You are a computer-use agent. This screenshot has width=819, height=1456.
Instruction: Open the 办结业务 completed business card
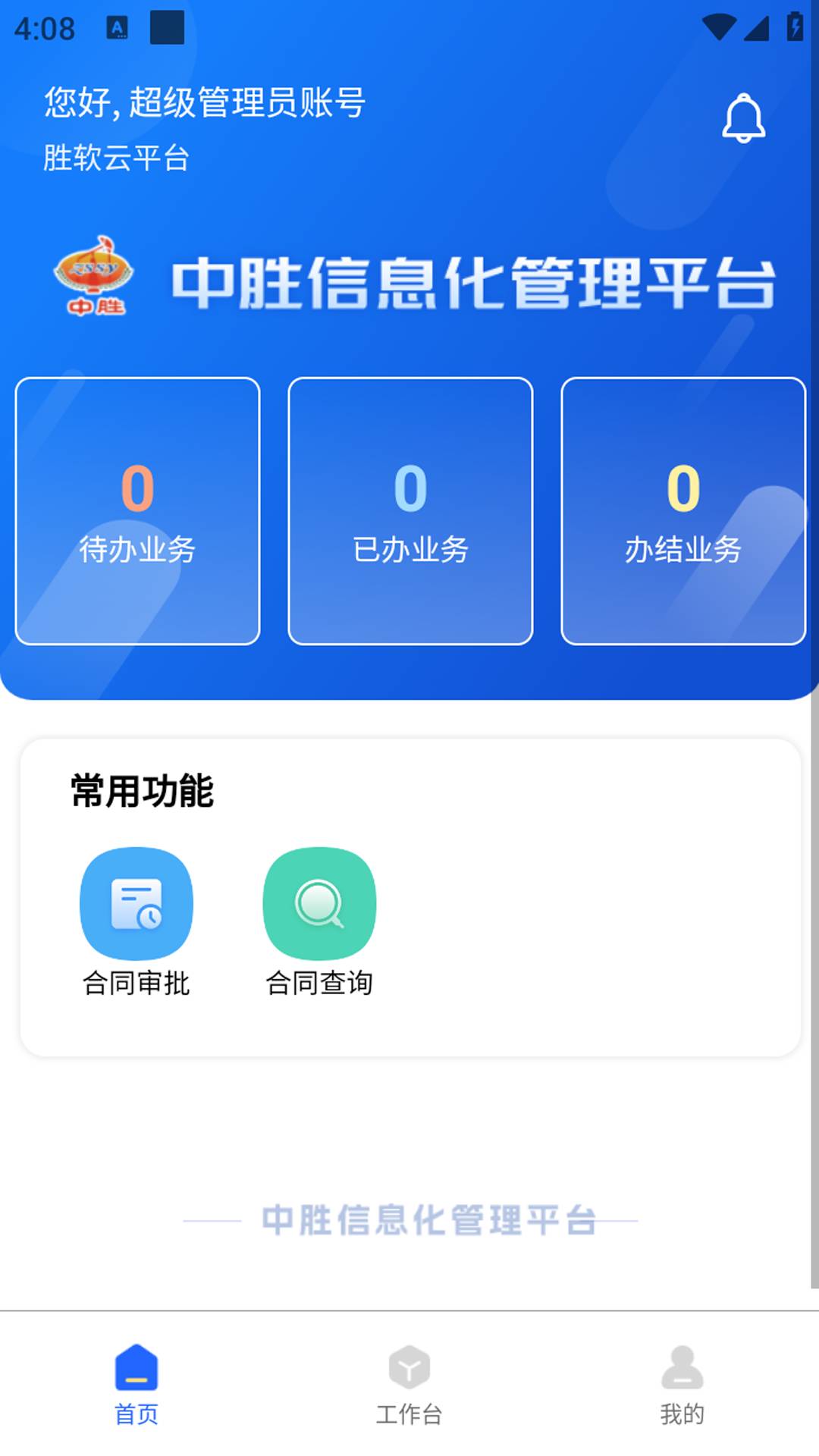(x=682, y=508)
